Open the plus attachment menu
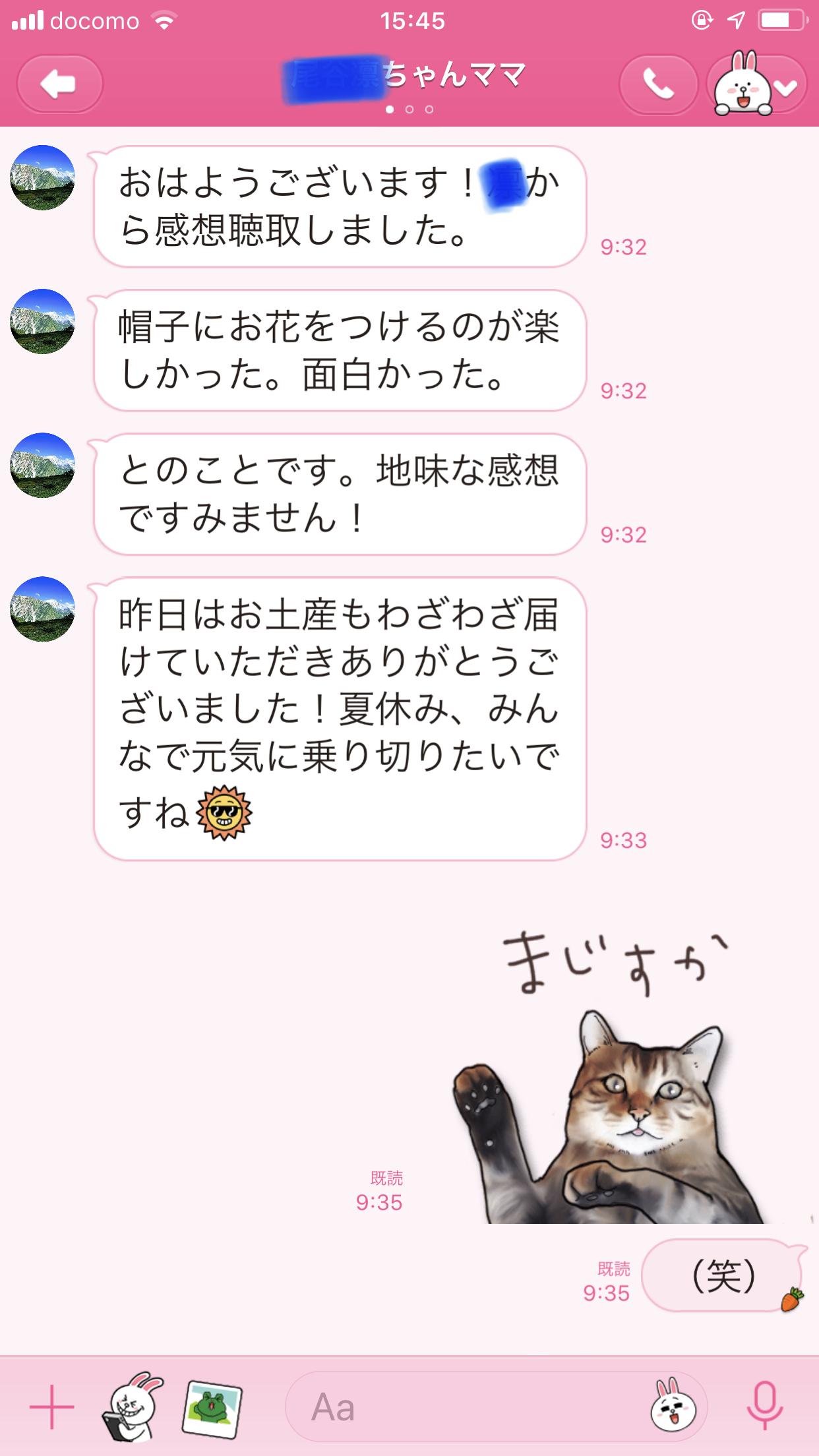 coord(51,1407)
